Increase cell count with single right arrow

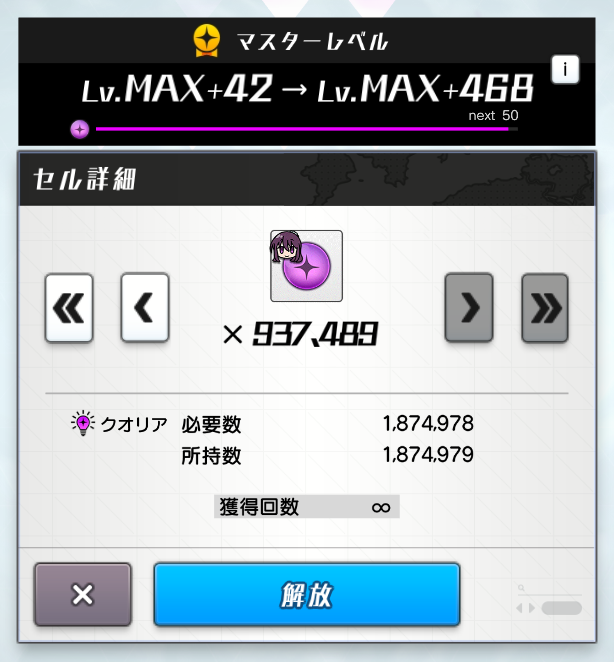pyautogui.click(x=469, y=308)
